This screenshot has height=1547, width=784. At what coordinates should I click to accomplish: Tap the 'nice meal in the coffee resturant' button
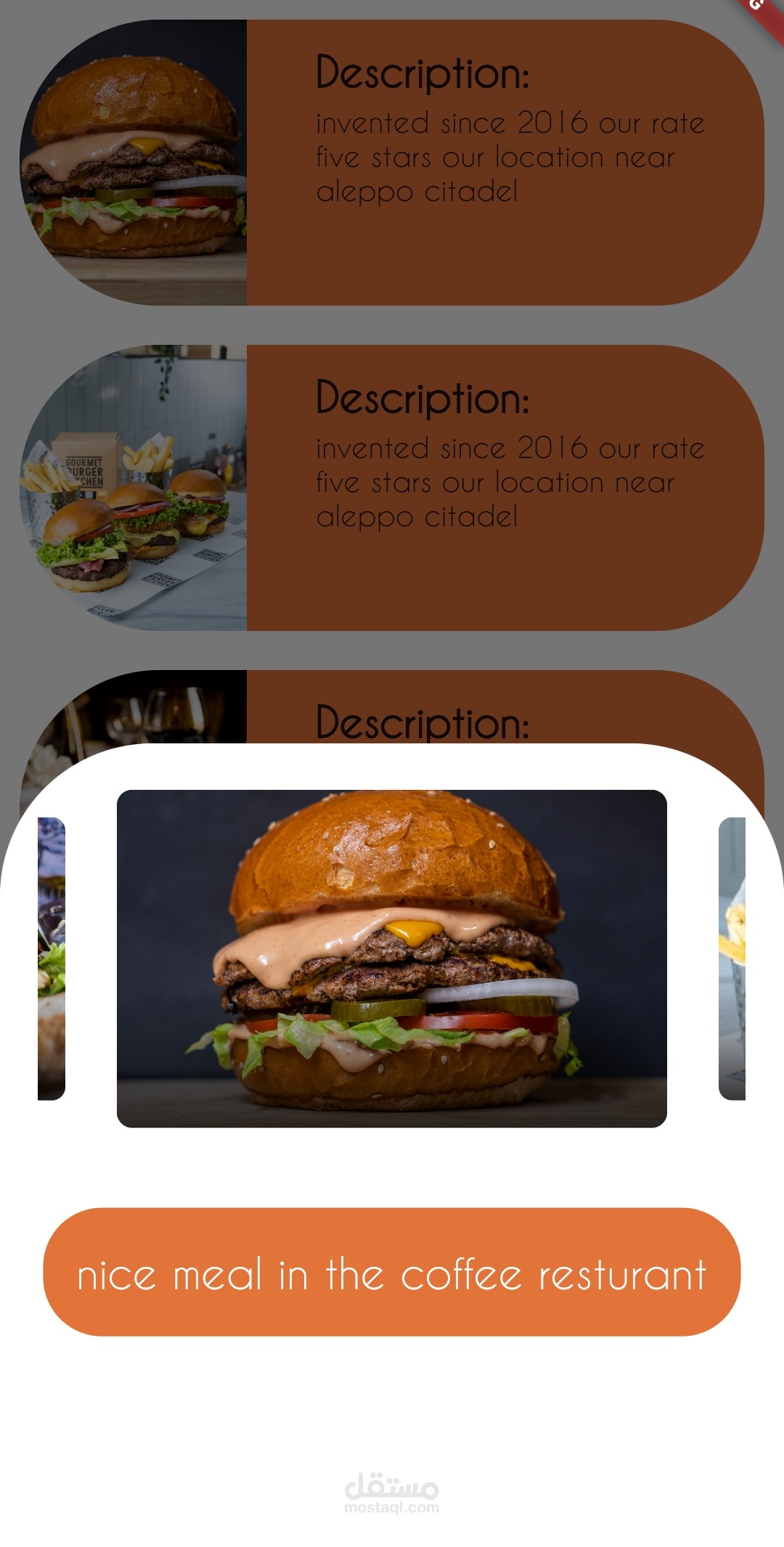pos(392,1272)
